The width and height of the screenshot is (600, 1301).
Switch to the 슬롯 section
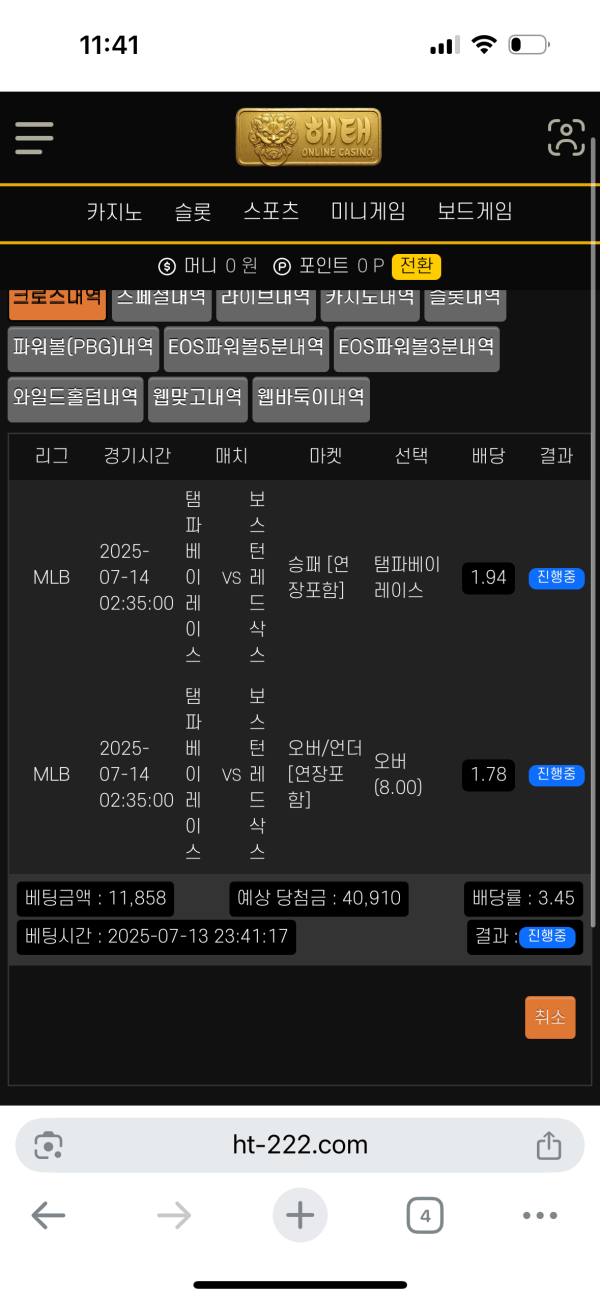tap(193, 212)
